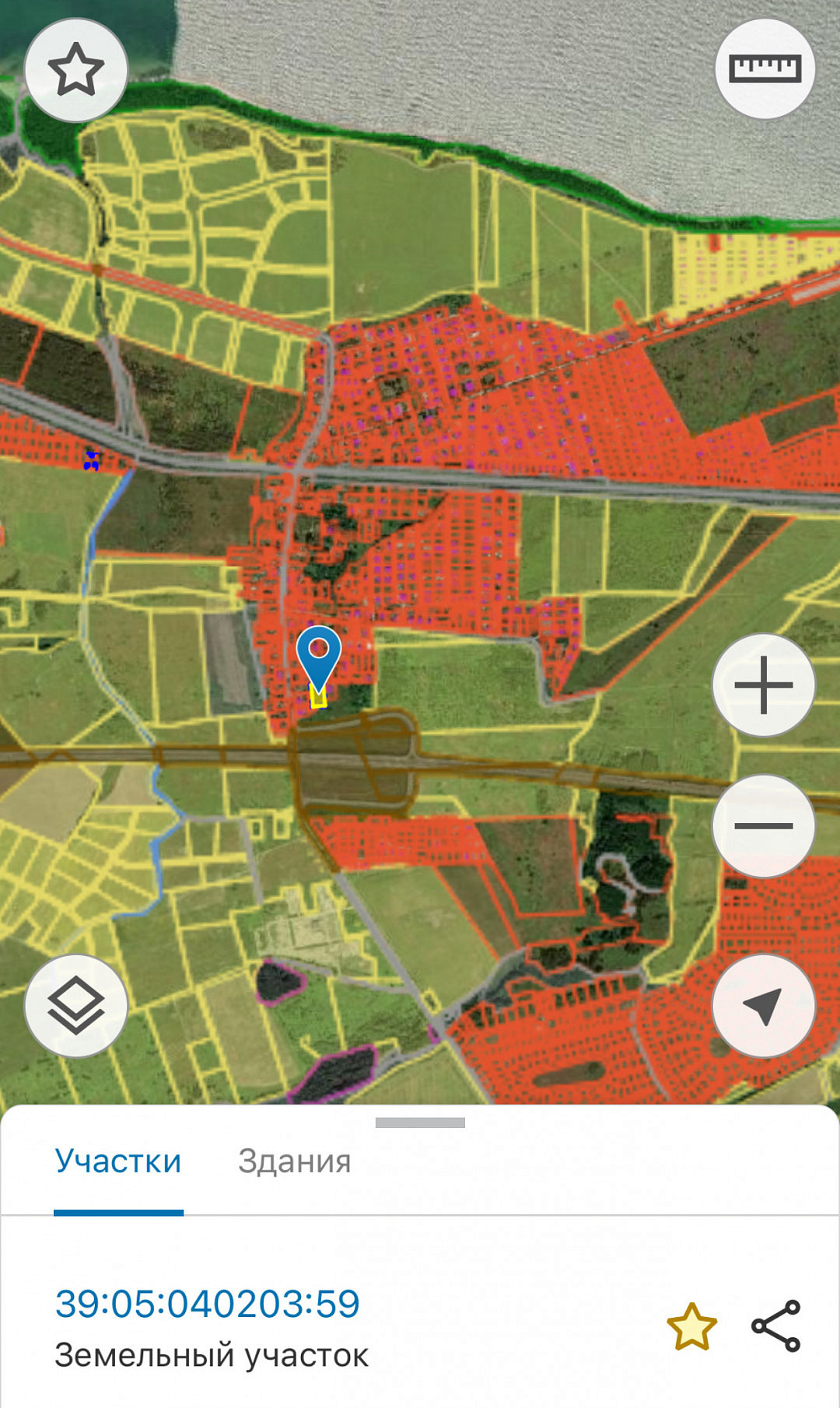Image resolution: width=840 pixels, height=1408 pixels.
Task: Tap the bottom sheet drag handle
Action: pyautogui.click(x=420, y=1123)
